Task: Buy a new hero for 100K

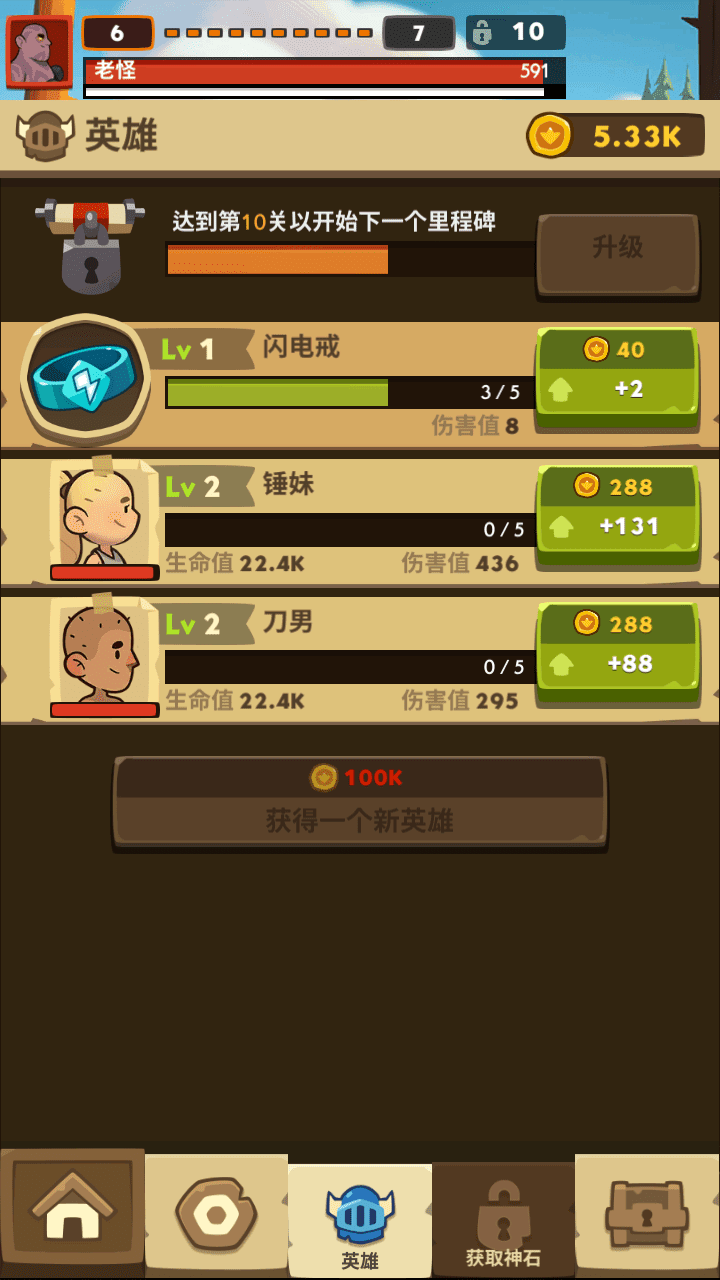Action: point(359,801)
